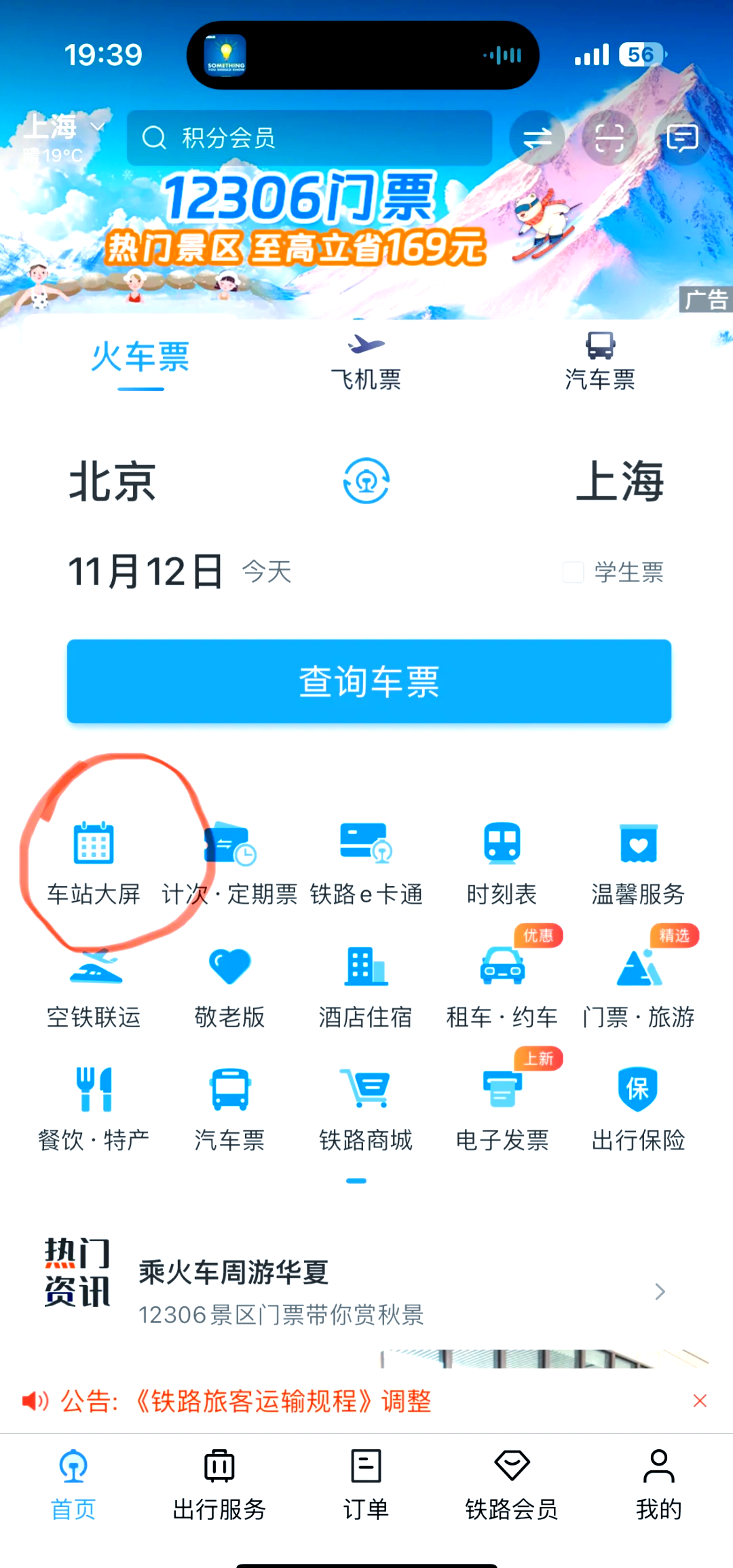Swap departure and arrival stations
The image size is (733, 1568).
(x=366, y=481)
